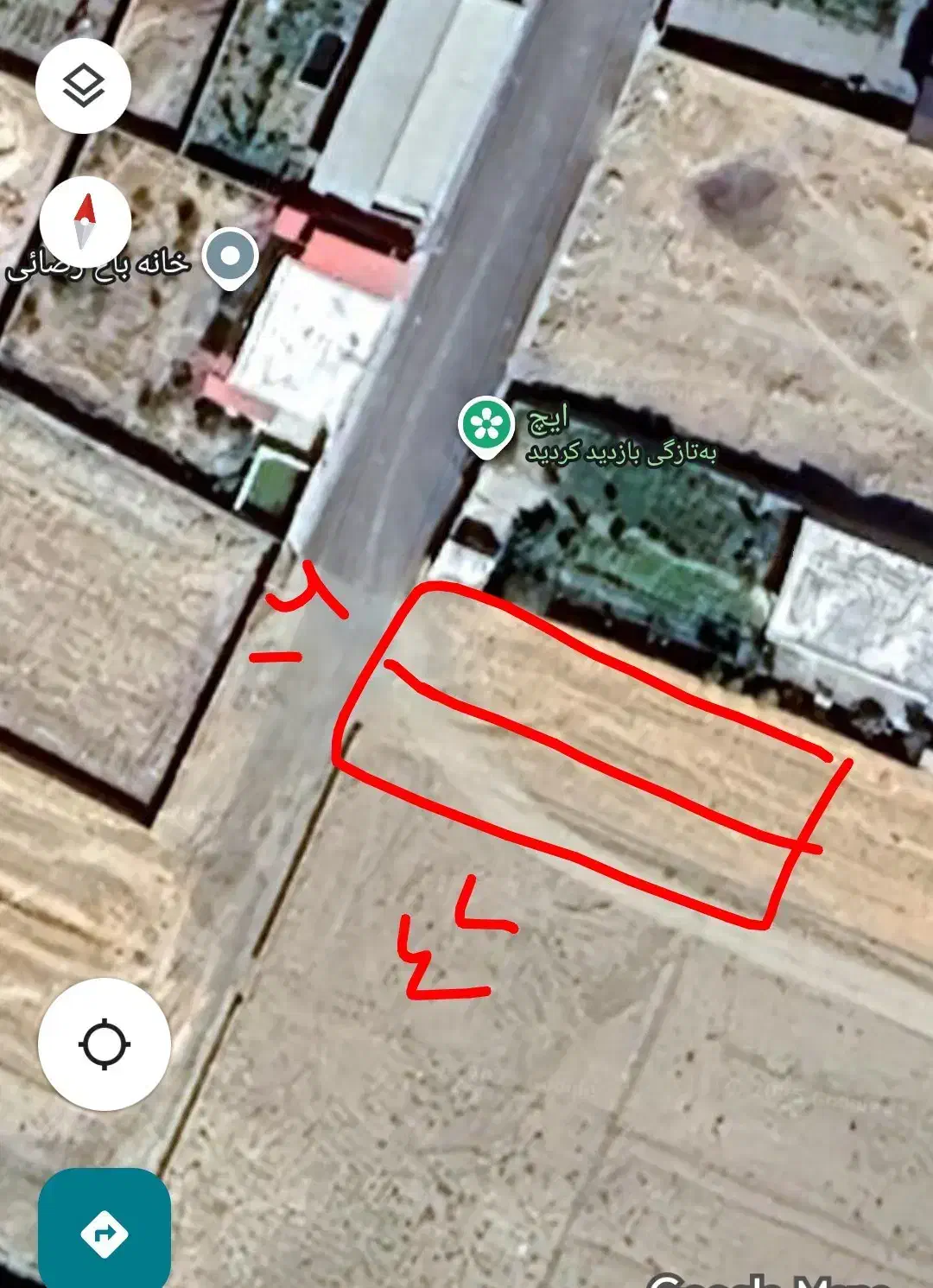Open directions with the arrow button
The height and width of the screenshot is (1288, 933).
(105, 1233)
